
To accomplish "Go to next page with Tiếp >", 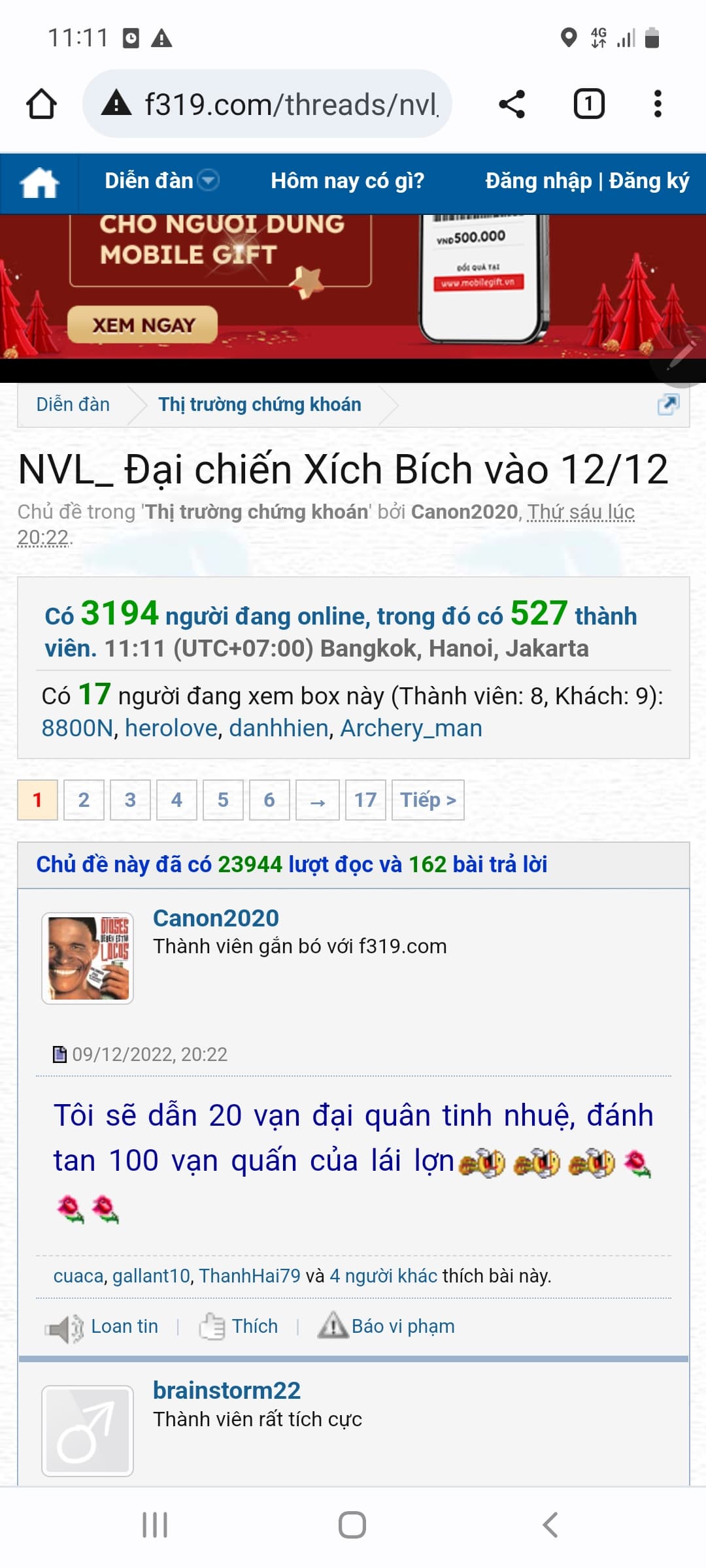I will (428, 800).
